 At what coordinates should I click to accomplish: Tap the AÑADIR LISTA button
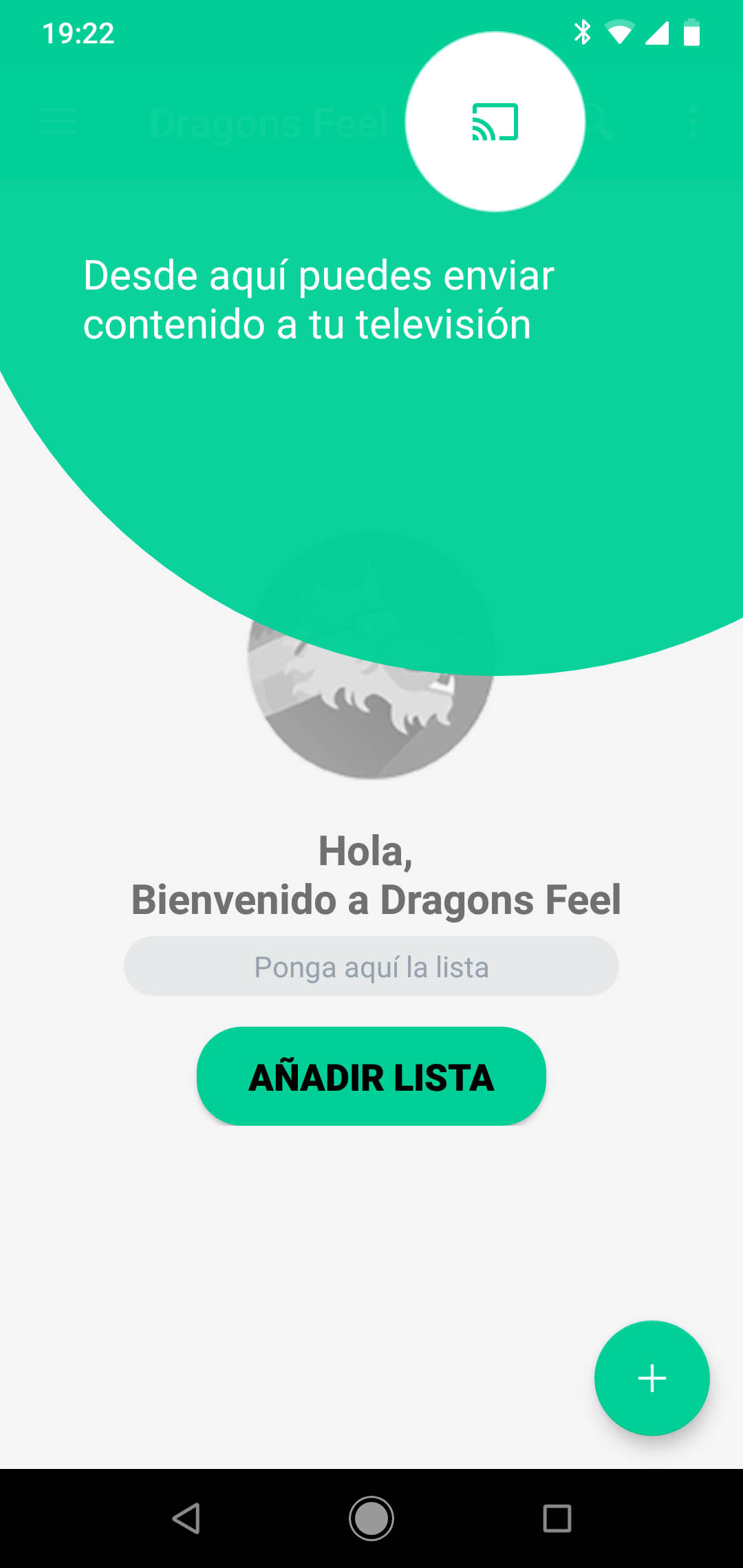click(x=371, y=1076)
